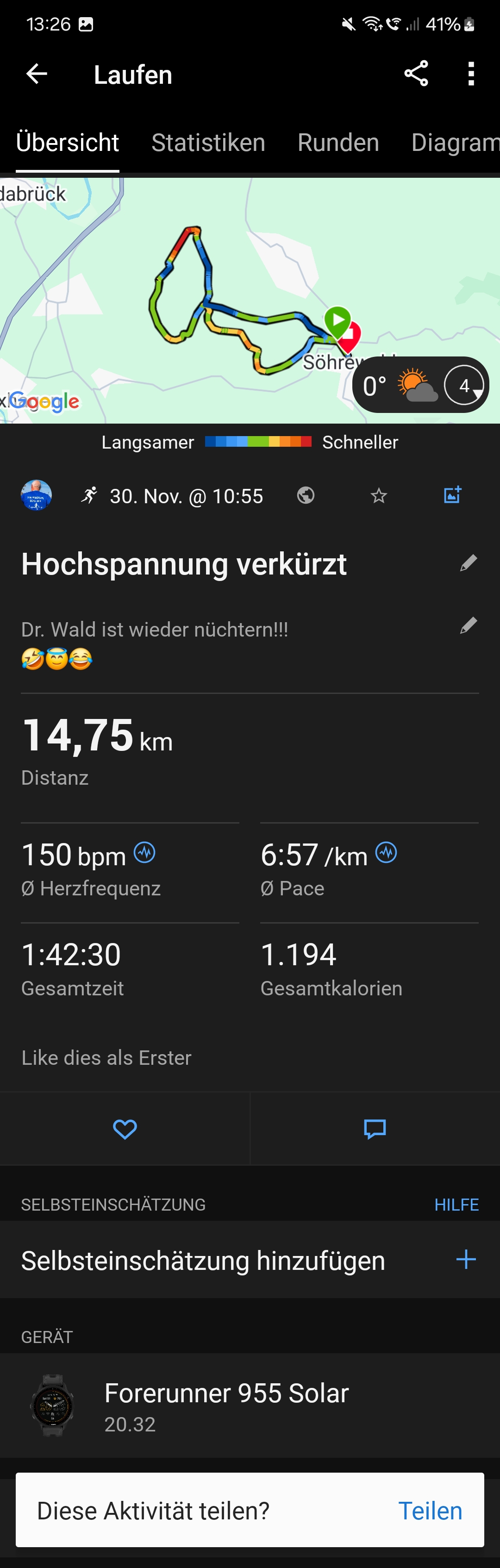Add a Selbsteinschätzung entry
Screen dimensions: 500x1568
click(x=466, y=1260)
